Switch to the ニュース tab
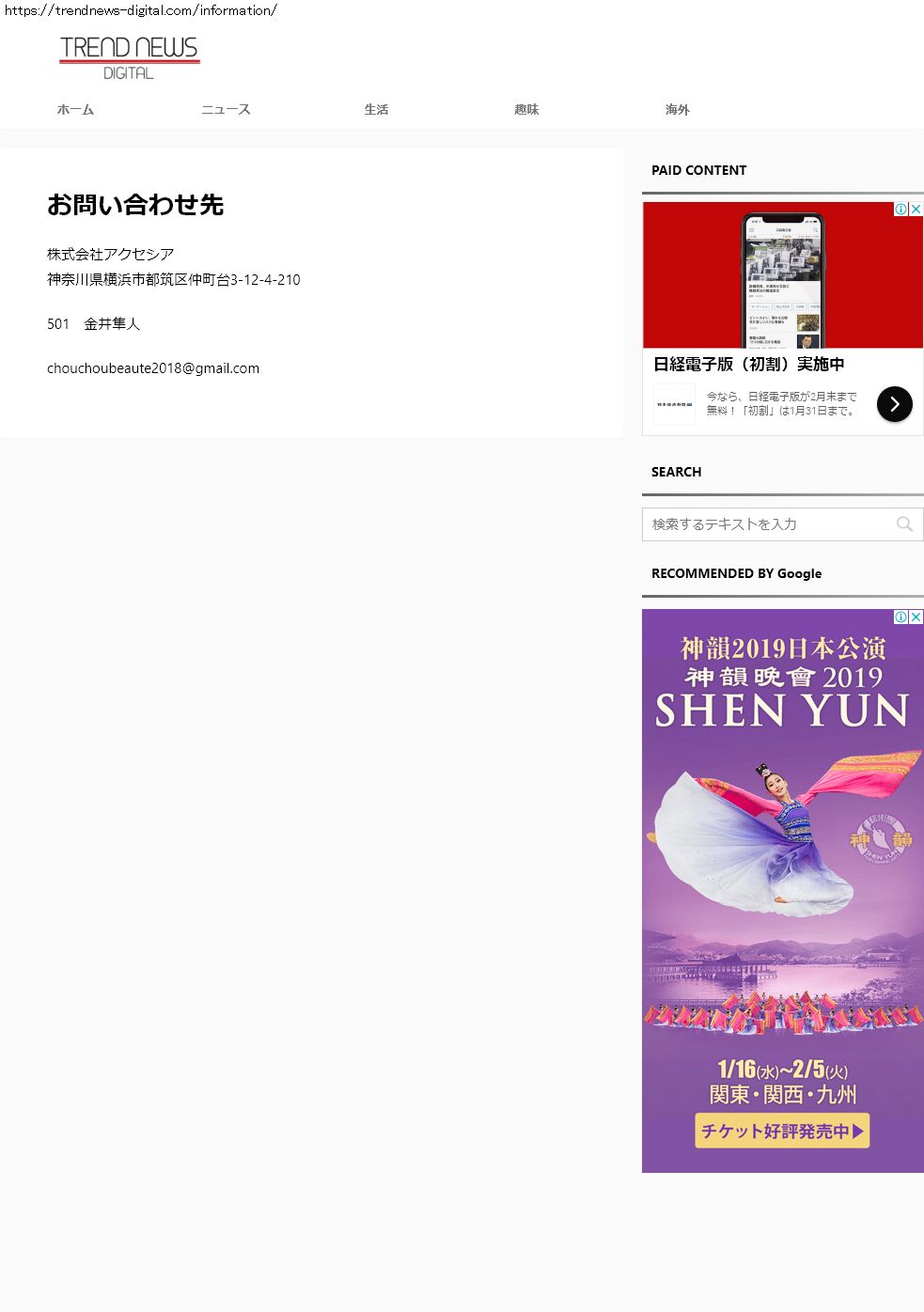Viewport: 924px width, 1312px height. [226, 110]
